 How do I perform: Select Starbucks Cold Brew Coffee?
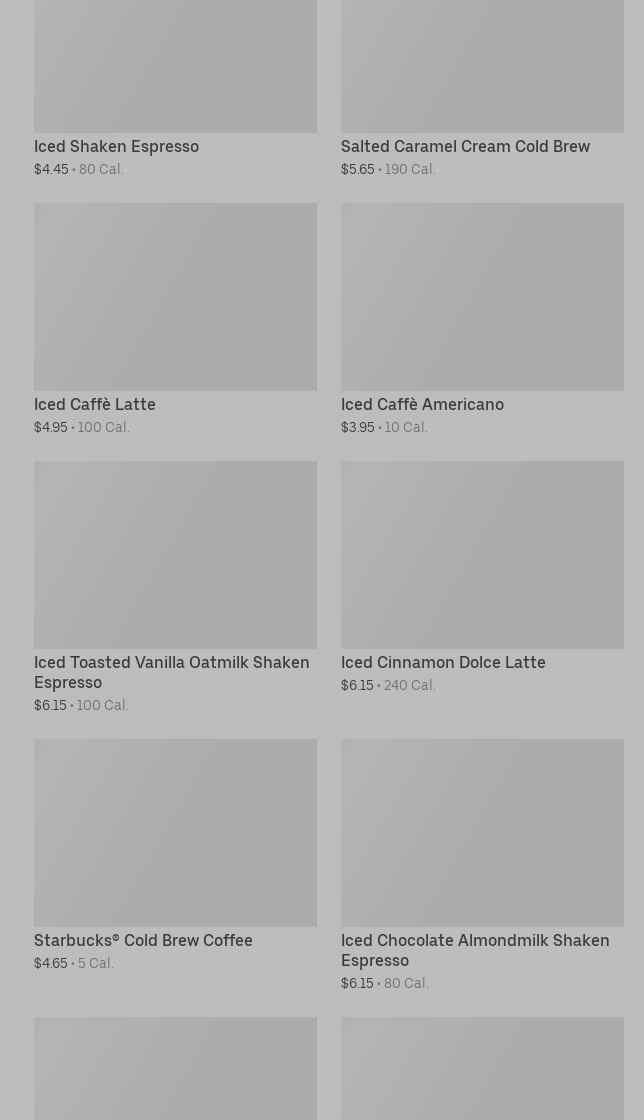coord(143,941)
